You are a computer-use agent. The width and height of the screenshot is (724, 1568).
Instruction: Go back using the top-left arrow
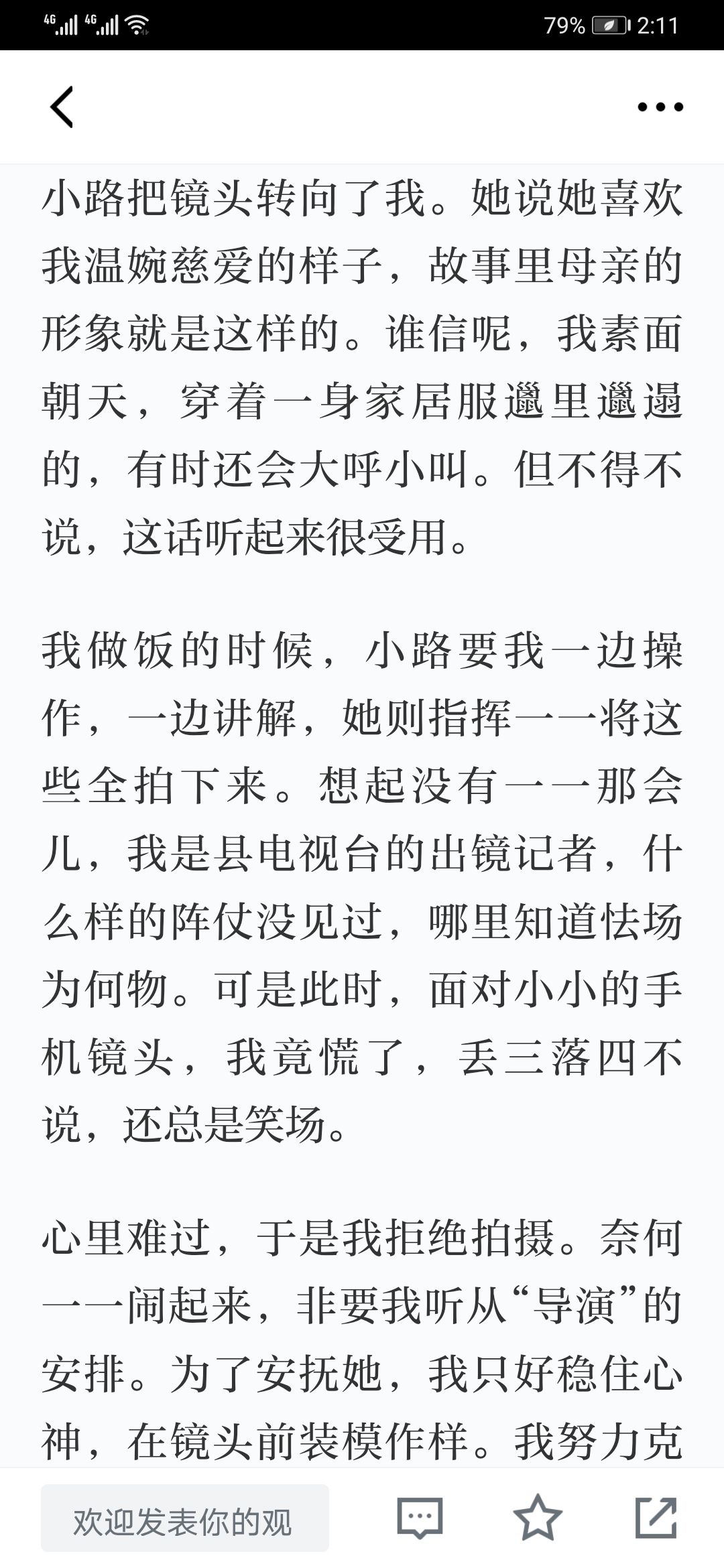point(62,107)
